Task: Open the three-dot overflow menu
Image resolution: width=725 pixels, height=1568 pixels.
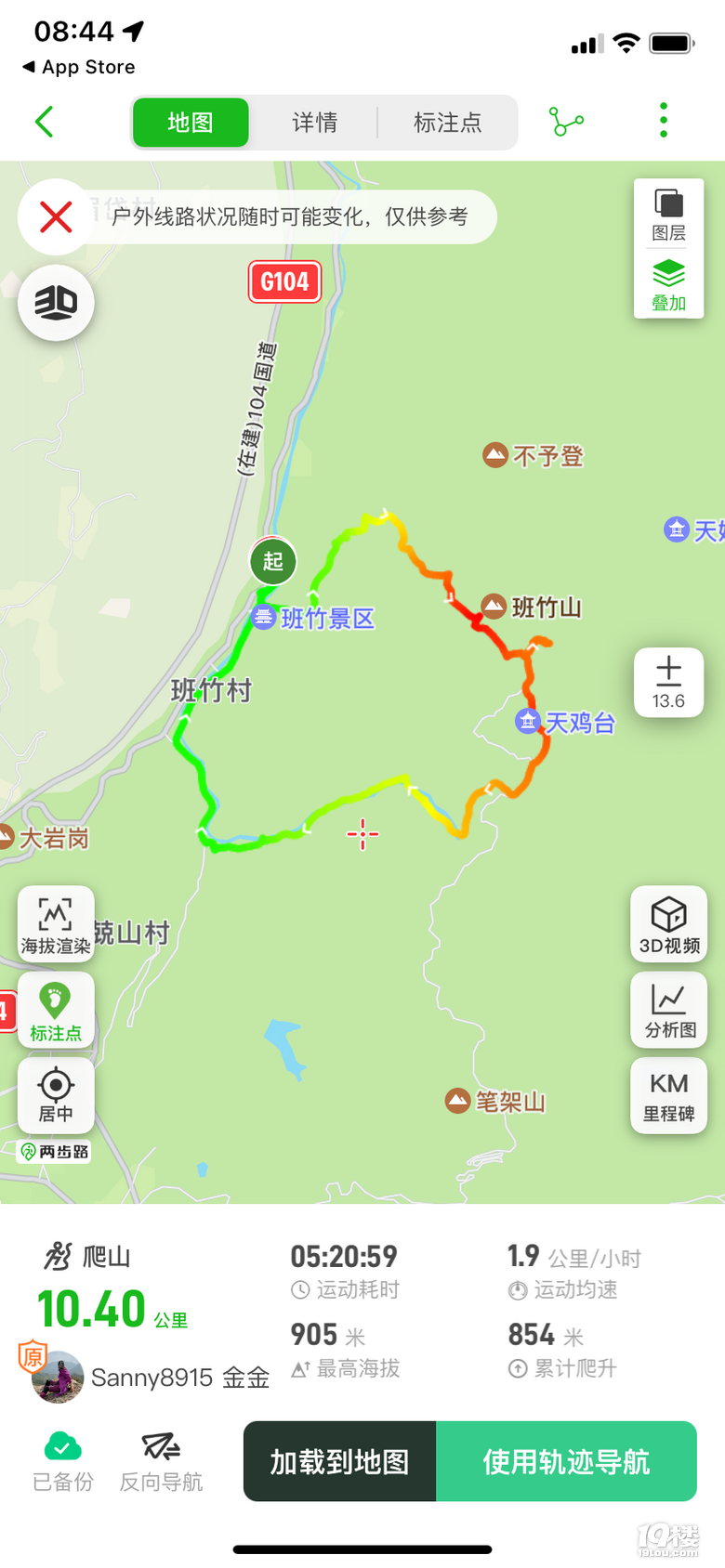Action: (x=663, y=121)
